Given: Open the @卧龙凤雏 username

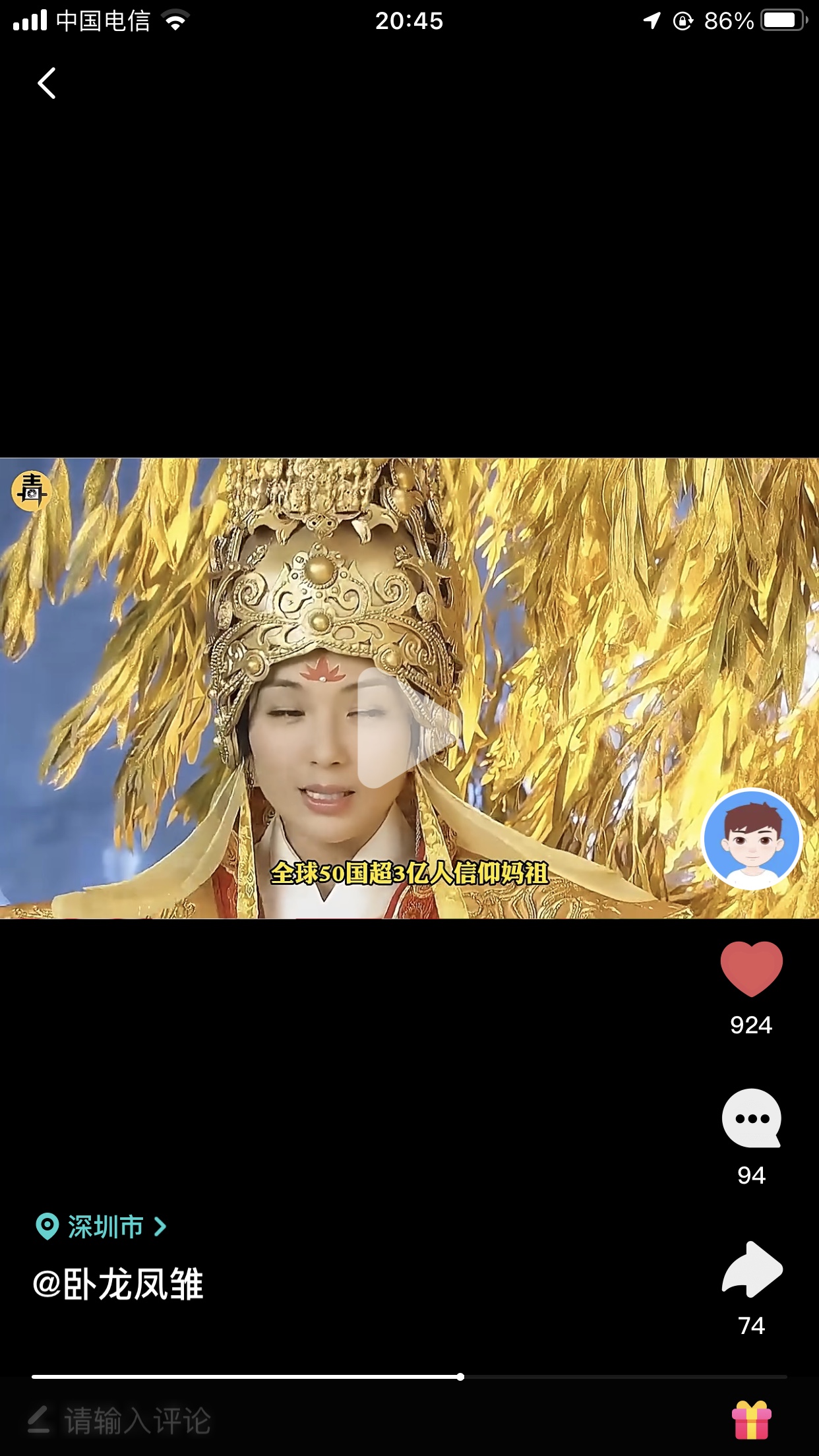Looking at the screenshot, I should 118,1284.
